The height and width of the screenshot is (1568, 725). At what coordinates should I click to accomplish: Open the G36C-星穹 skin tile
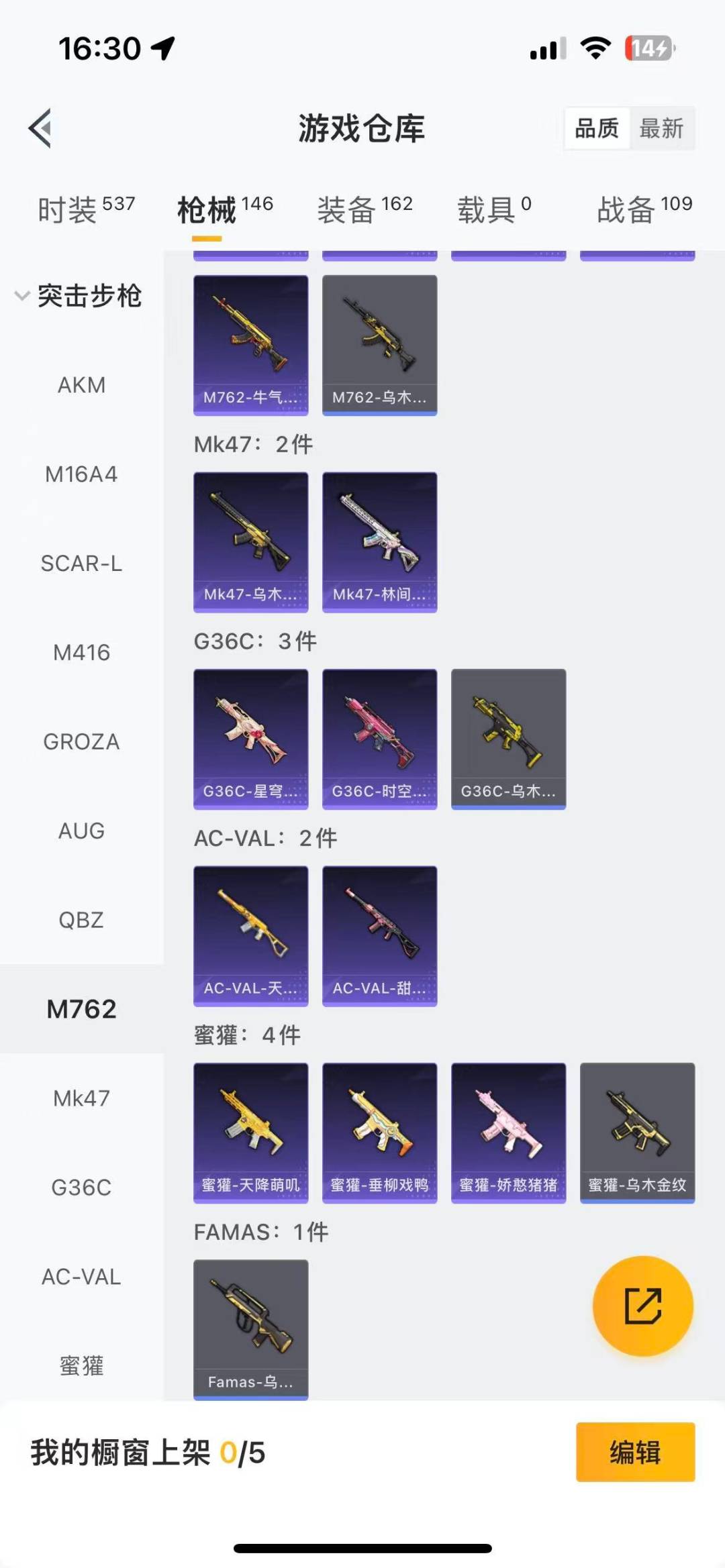pos(251,738)
